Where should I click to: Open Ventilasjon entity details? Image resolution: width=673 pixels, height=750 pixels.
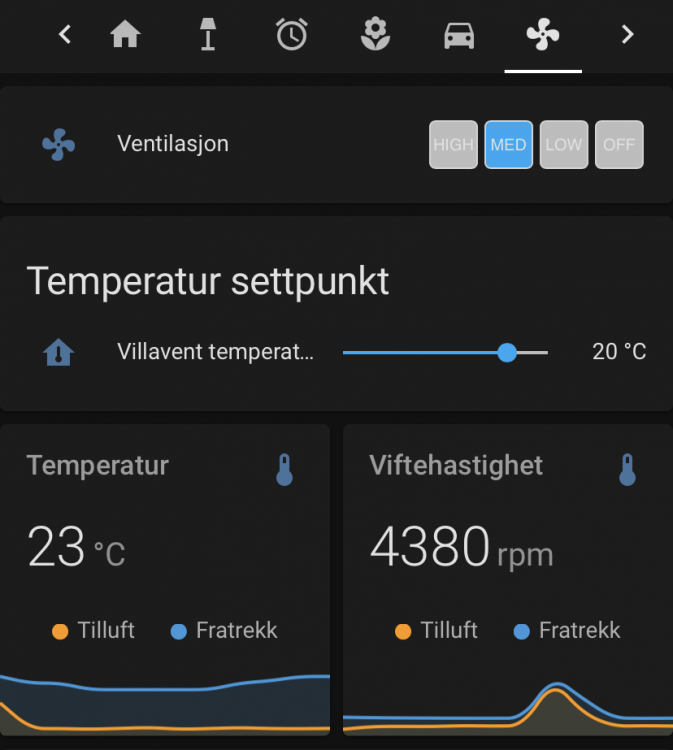point(173,144)
